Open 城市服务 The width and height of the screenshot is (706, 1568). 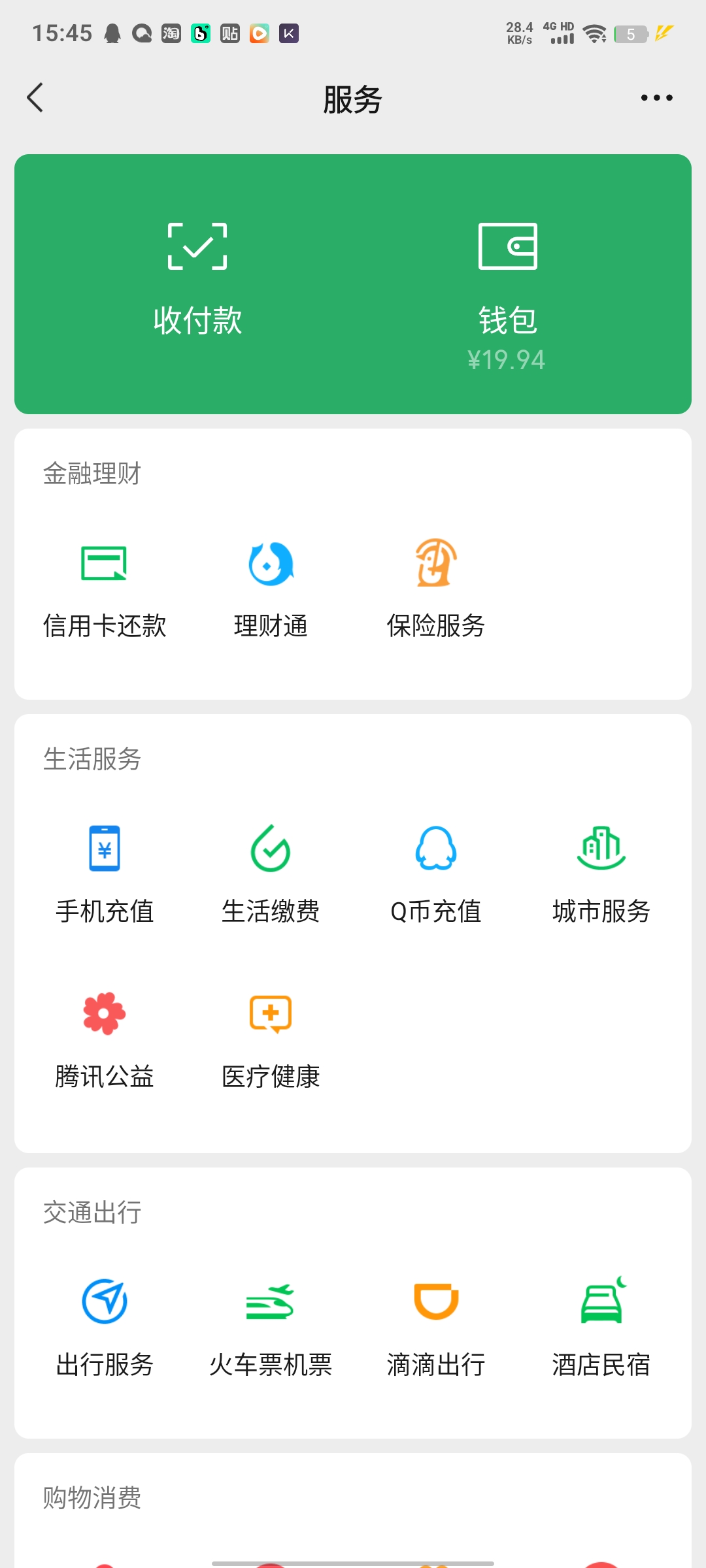click(601, 874)
